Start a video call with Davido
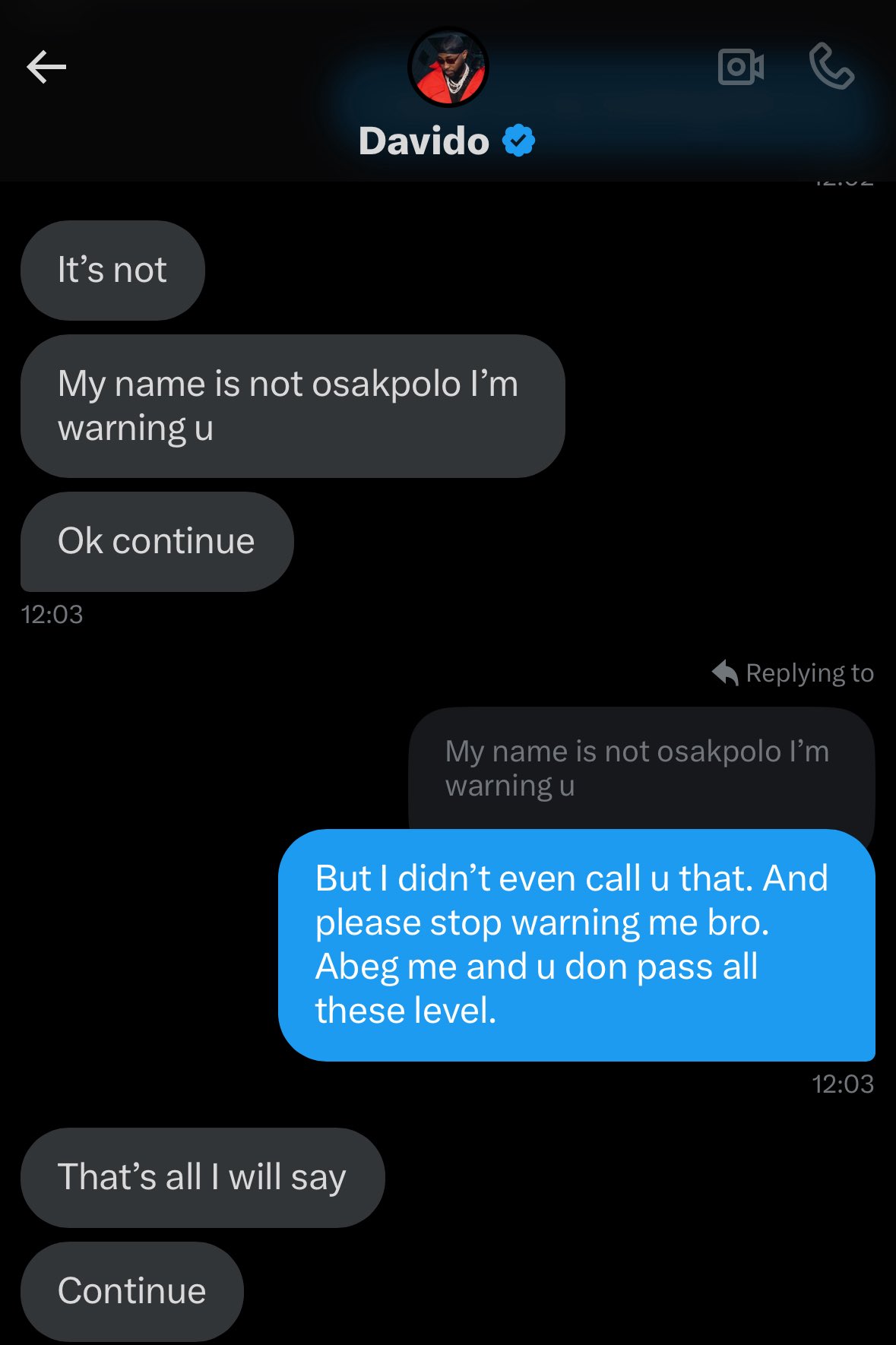896x1345 pixels. (740, 67)
